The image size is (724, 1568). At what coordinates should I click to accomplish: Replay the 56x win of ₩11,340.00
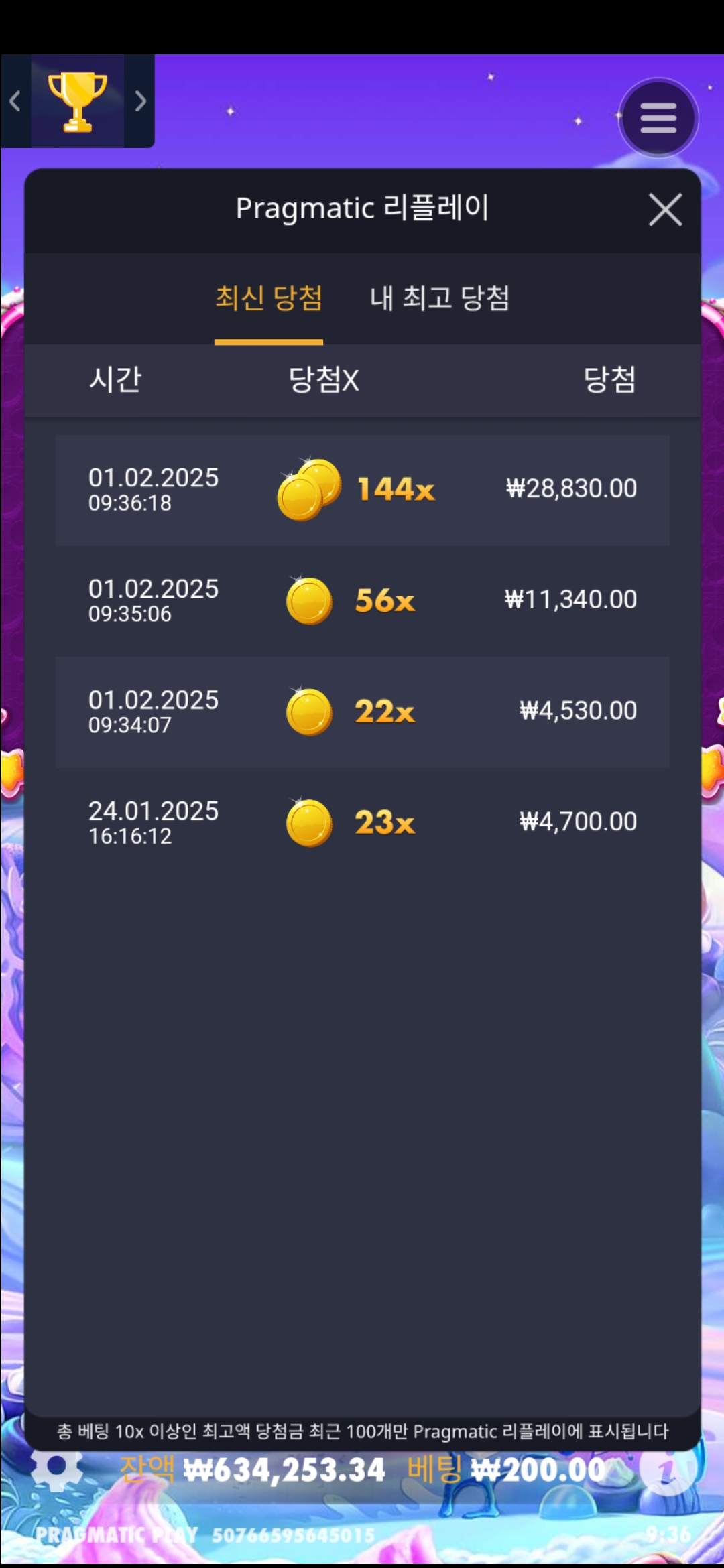[x=362, y=600]
